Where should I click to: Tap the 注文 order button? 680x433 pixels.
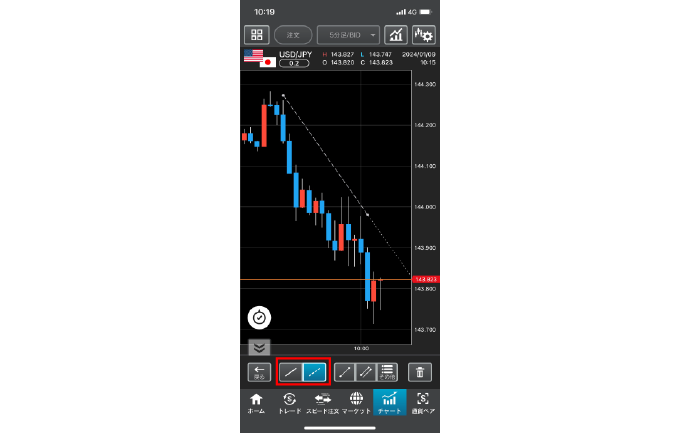coord(292,35)
